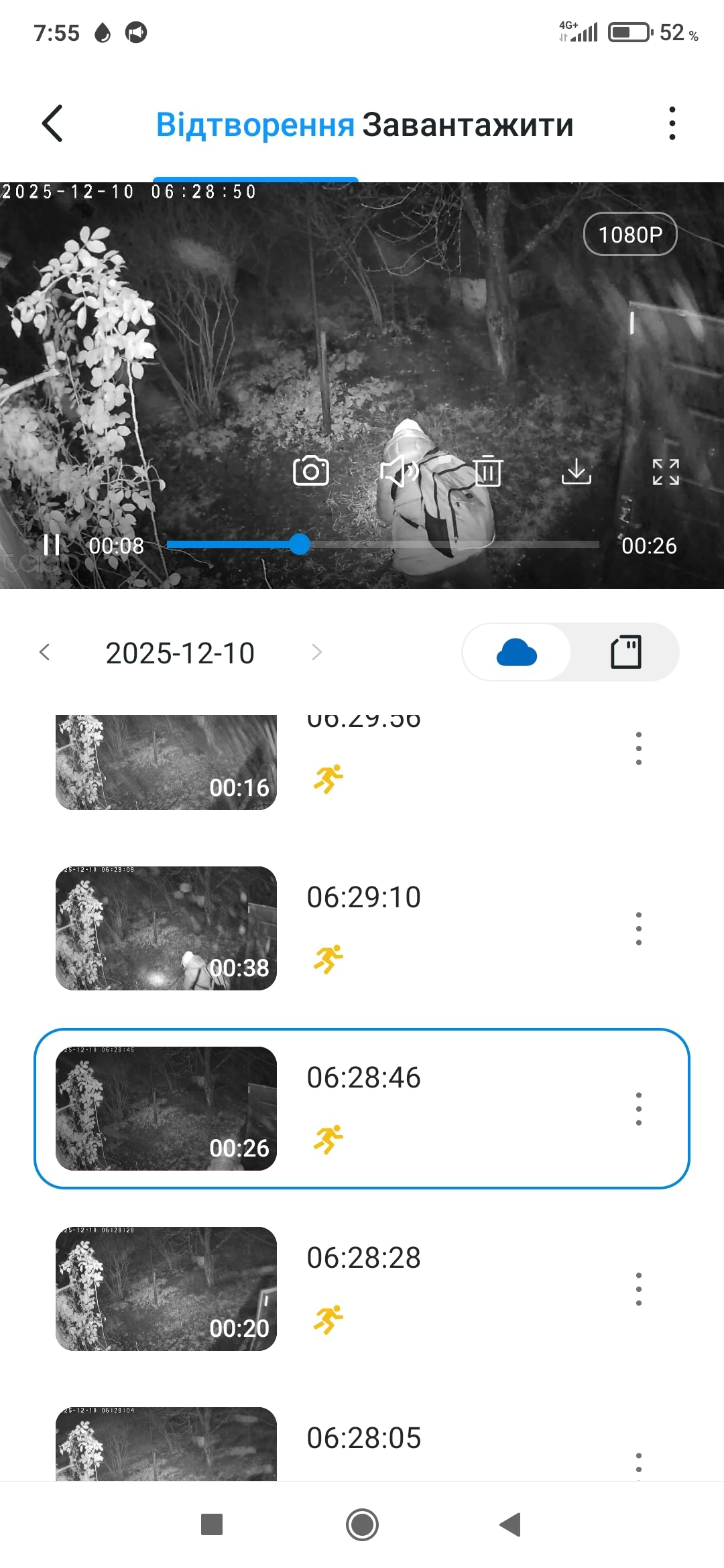Switch to SD card recordings
This screenshot has width=724, height=1568.
(625, 653)
